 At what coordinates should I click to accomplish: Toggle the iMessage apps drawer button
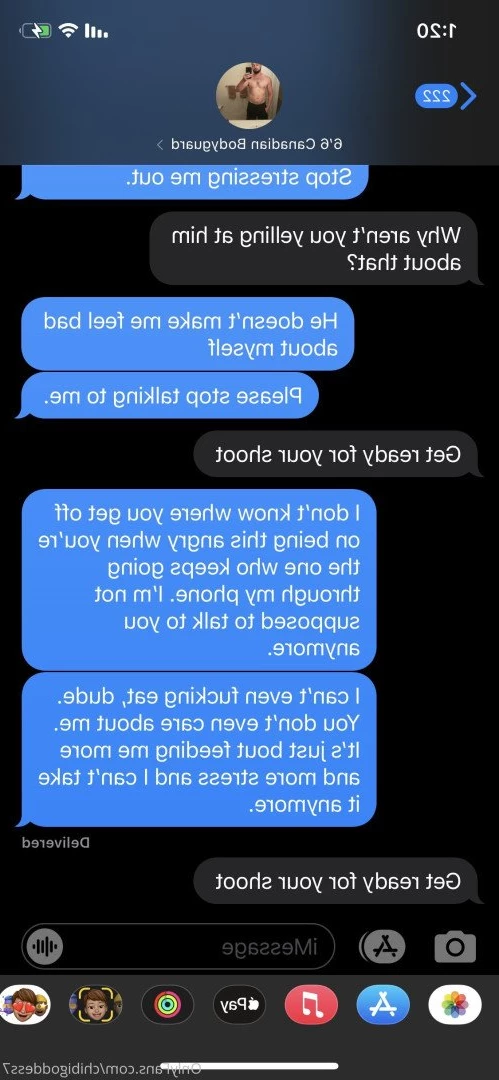click(x=382, y=947)
